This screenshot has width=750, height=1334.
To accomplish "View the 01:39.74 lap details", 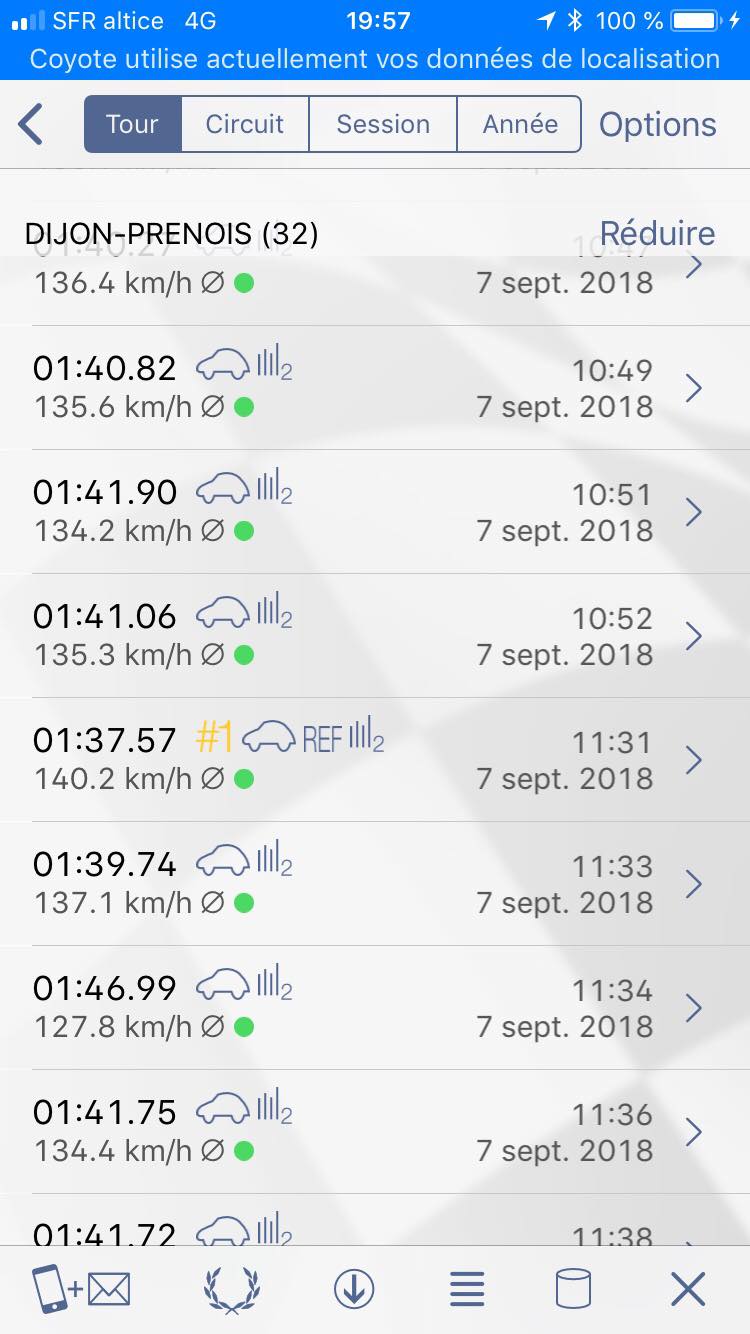I will [x=375, y=884].
